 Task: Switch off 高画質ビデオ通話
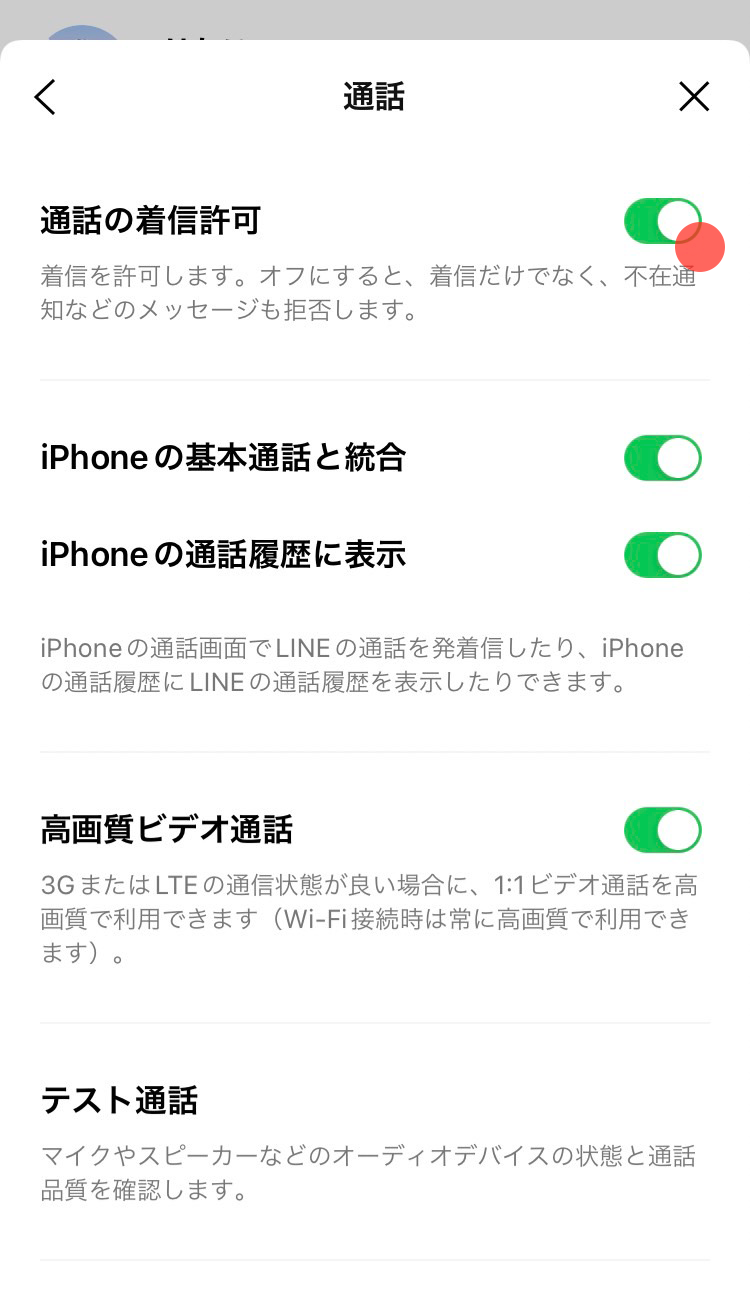[662, 830]
